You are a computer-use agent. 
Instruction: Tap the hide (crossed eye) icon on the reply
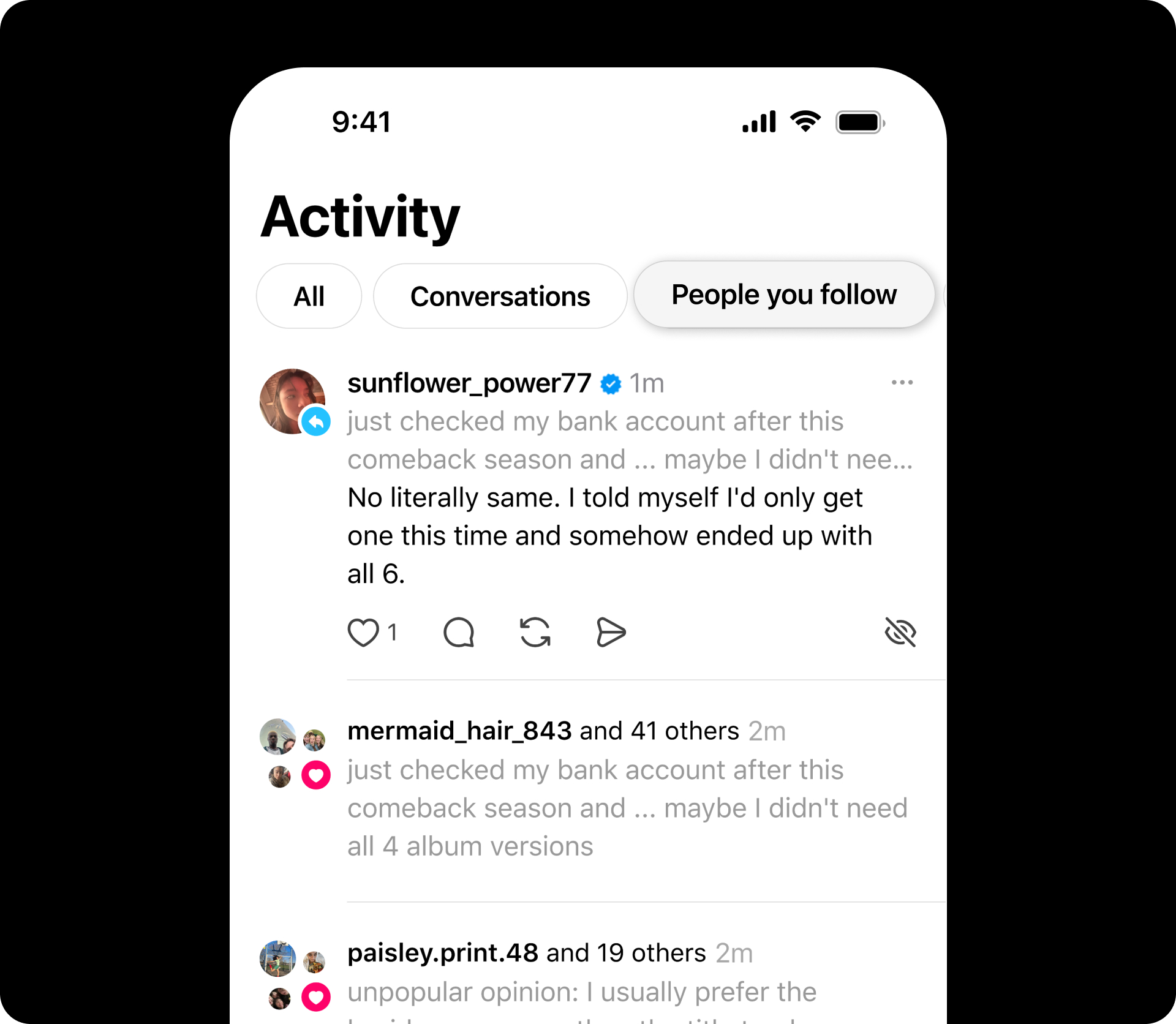pyautogui.click(x=900, y=633)
